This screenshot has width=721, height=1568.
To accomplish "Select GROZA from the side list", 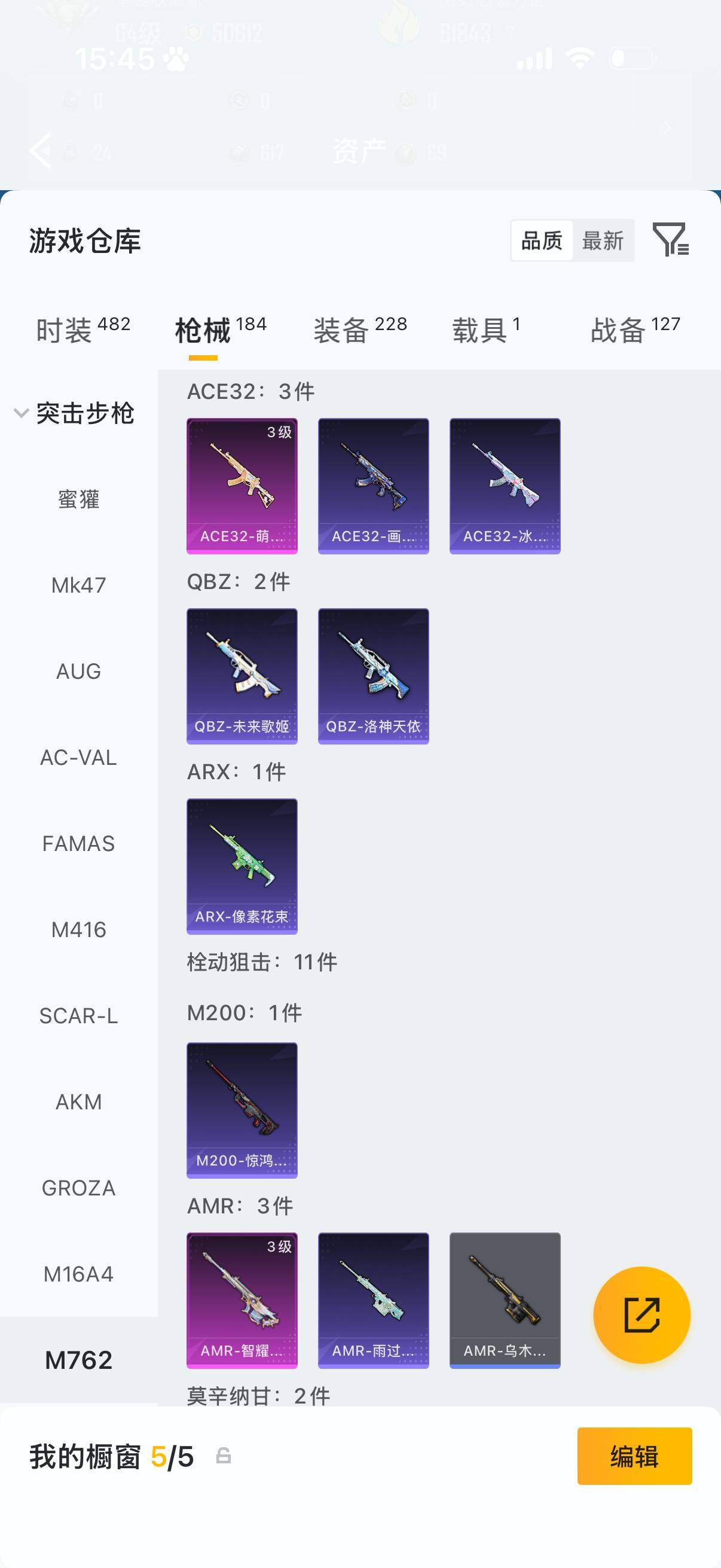I will (78, 1188).
